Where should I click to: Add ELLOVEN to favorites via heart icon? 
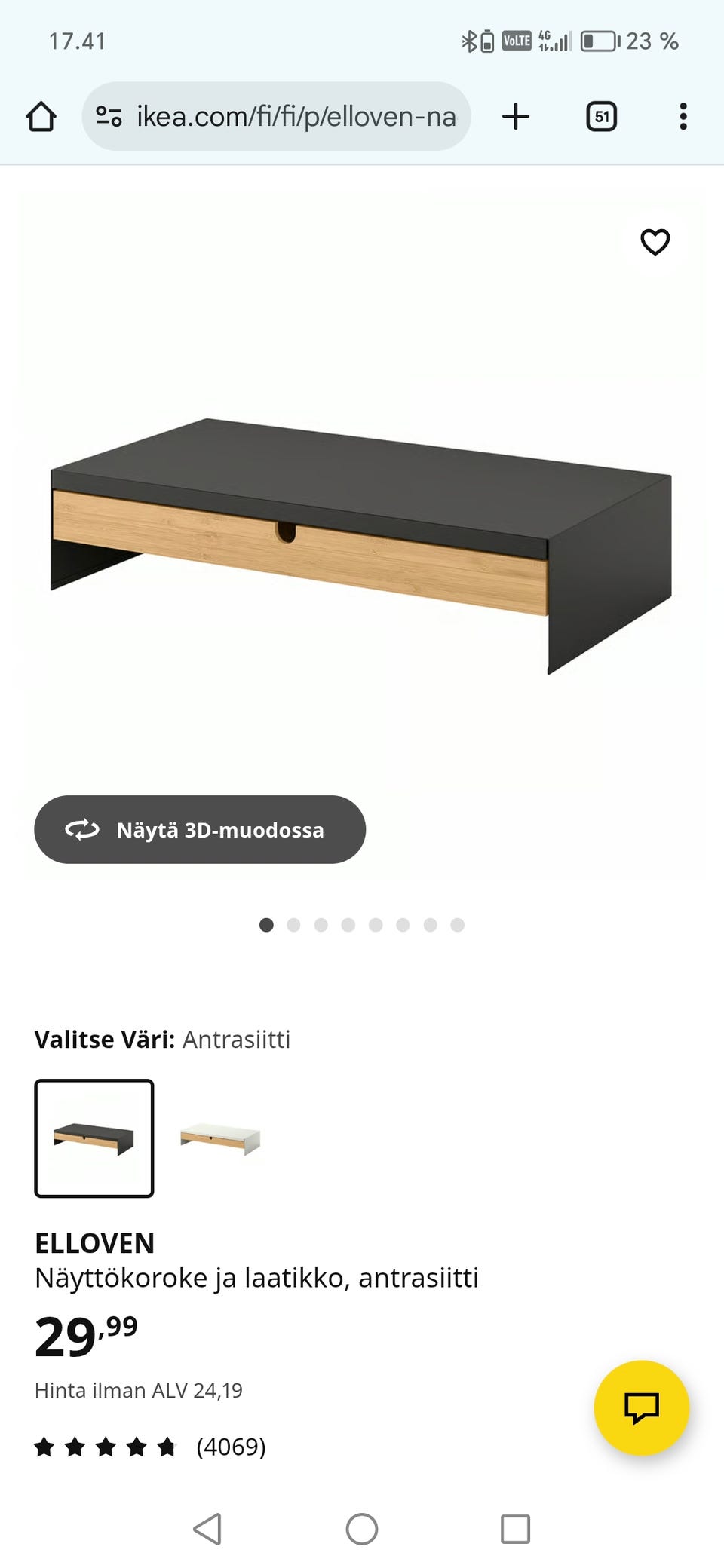pyautogui.click(x=655, y=243)
